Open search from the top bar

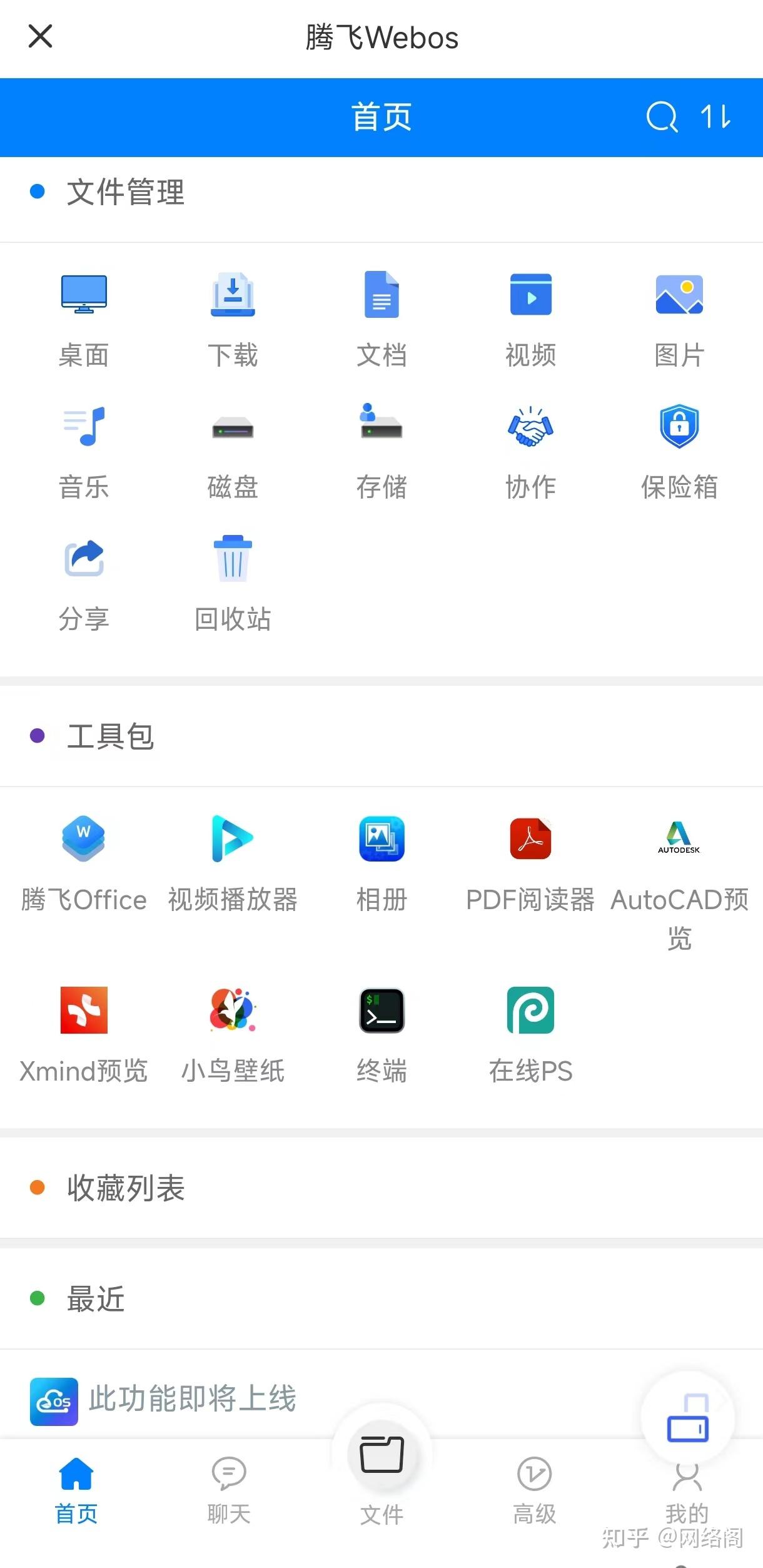[662, 116]
